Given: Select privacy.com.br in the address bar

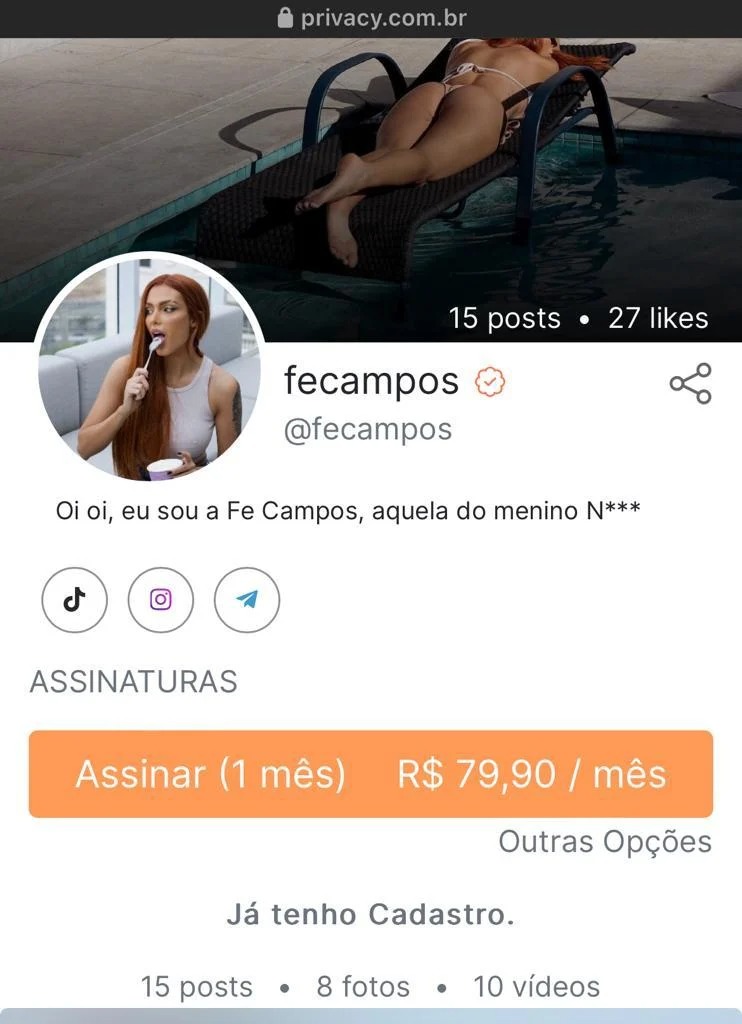Looking at the screenshot, I should click(383, 17).
